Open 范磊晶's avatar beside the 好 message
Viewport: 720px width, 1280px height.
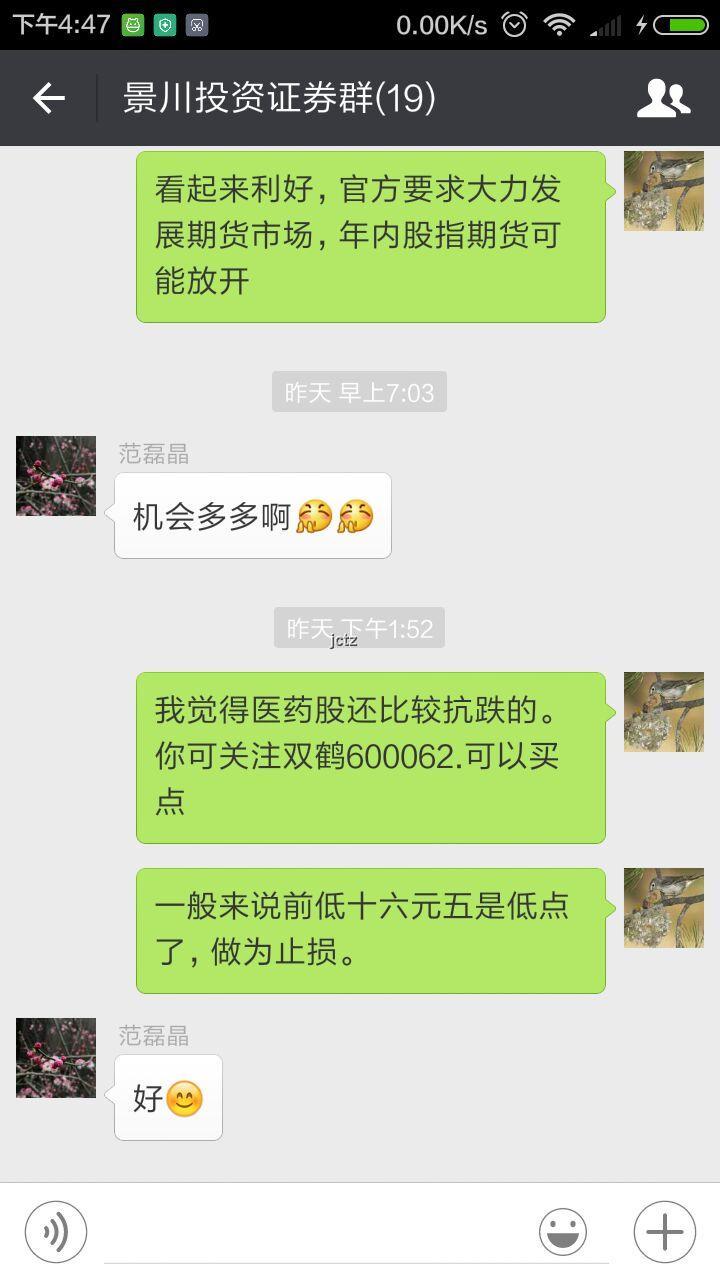tap(56, 1058)
